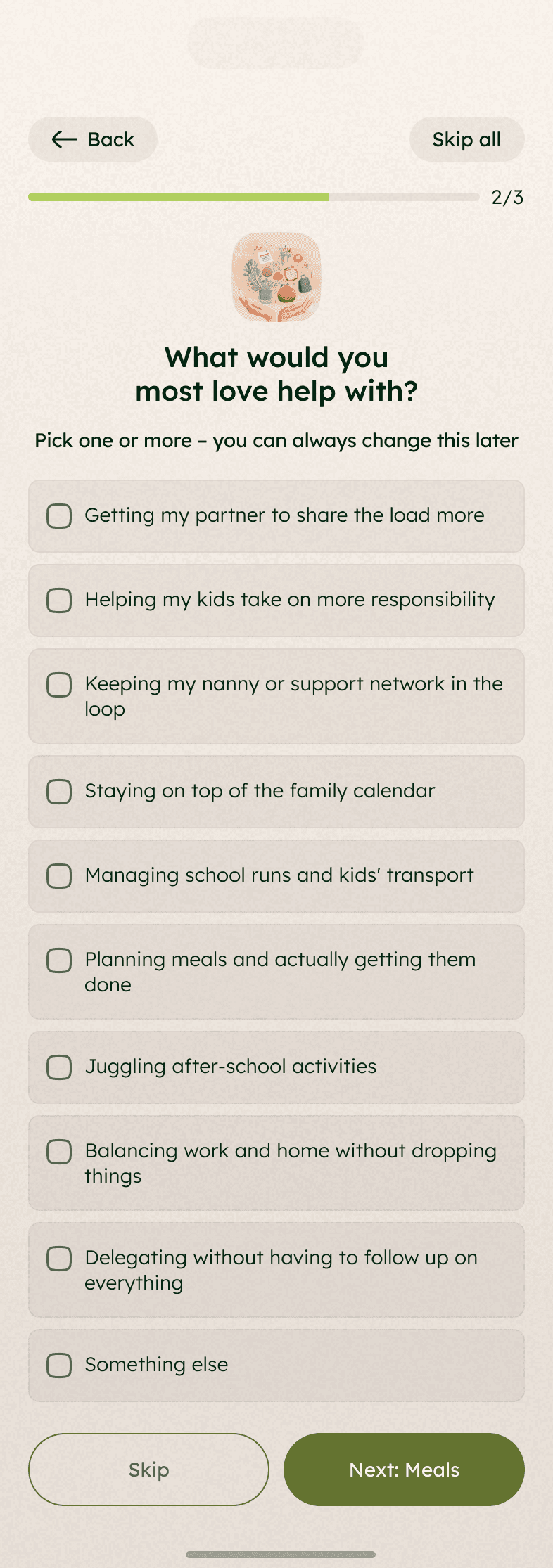This screenshot has height=1568, width=553.
Task: Pick Juggling after-school activities
Action: click(276, 1067)
